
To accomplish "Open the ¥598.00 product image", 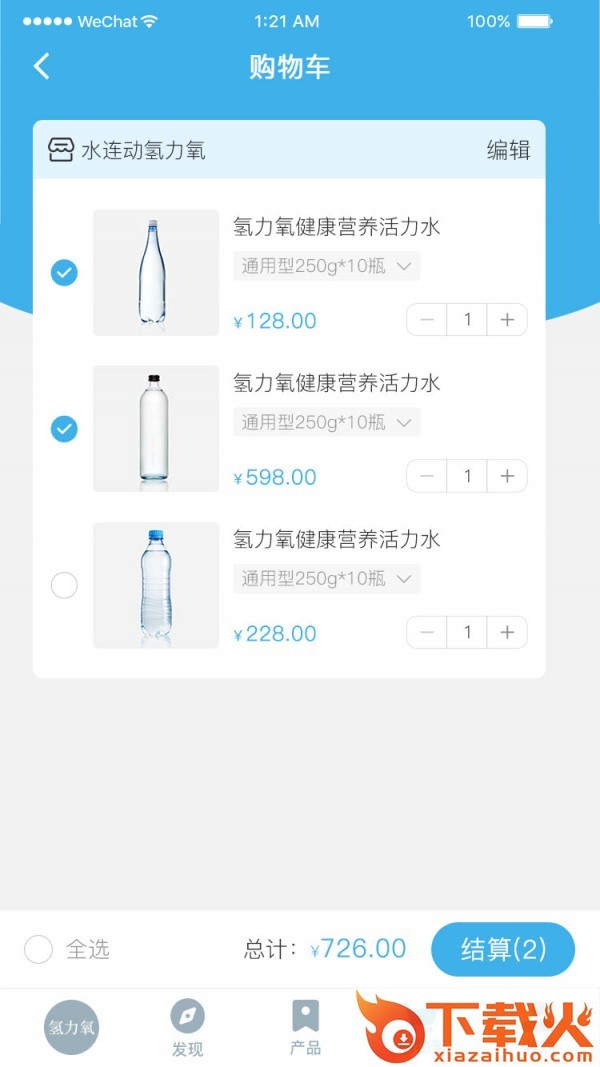I will coord(155,429).
